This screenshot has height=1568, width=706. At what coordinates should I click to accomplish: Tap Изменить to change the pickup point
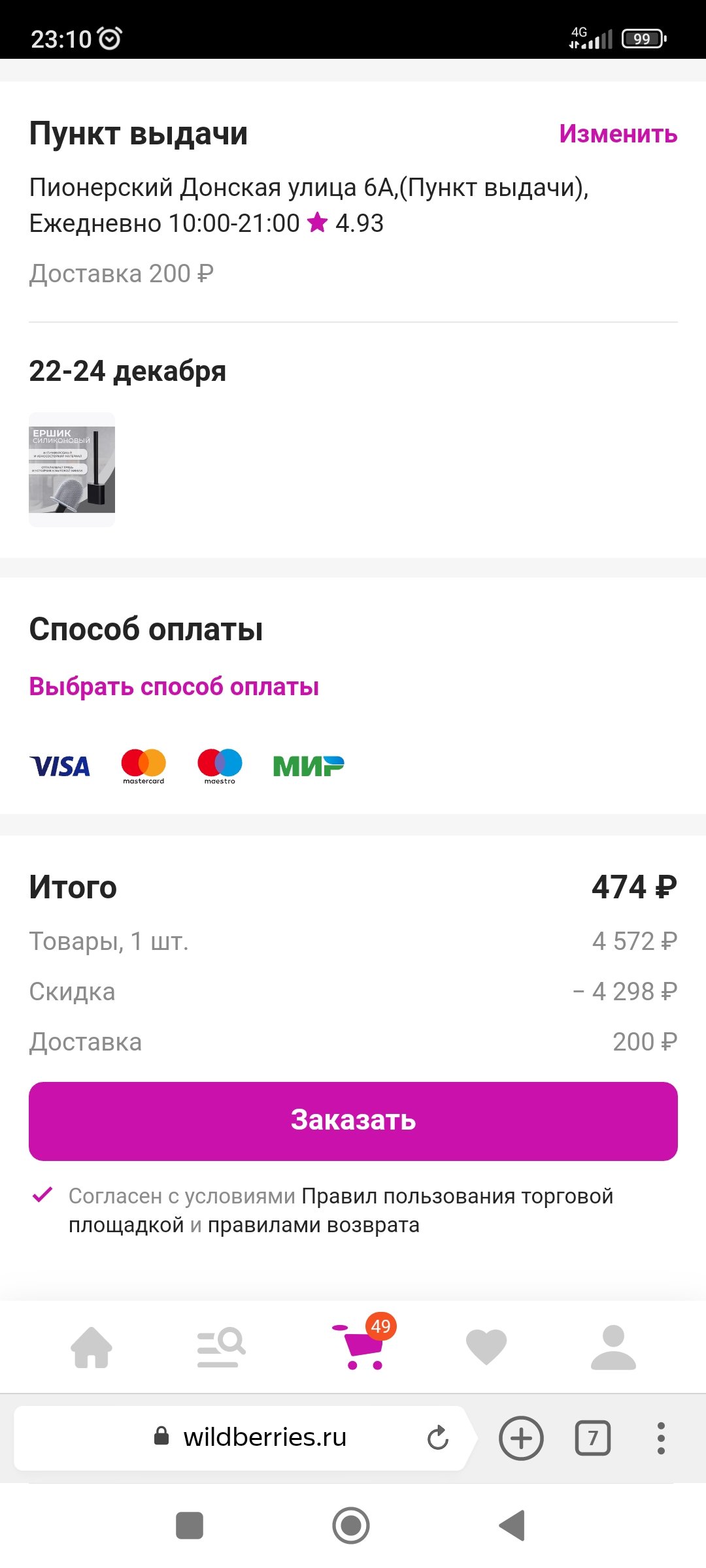click(618, 134)
